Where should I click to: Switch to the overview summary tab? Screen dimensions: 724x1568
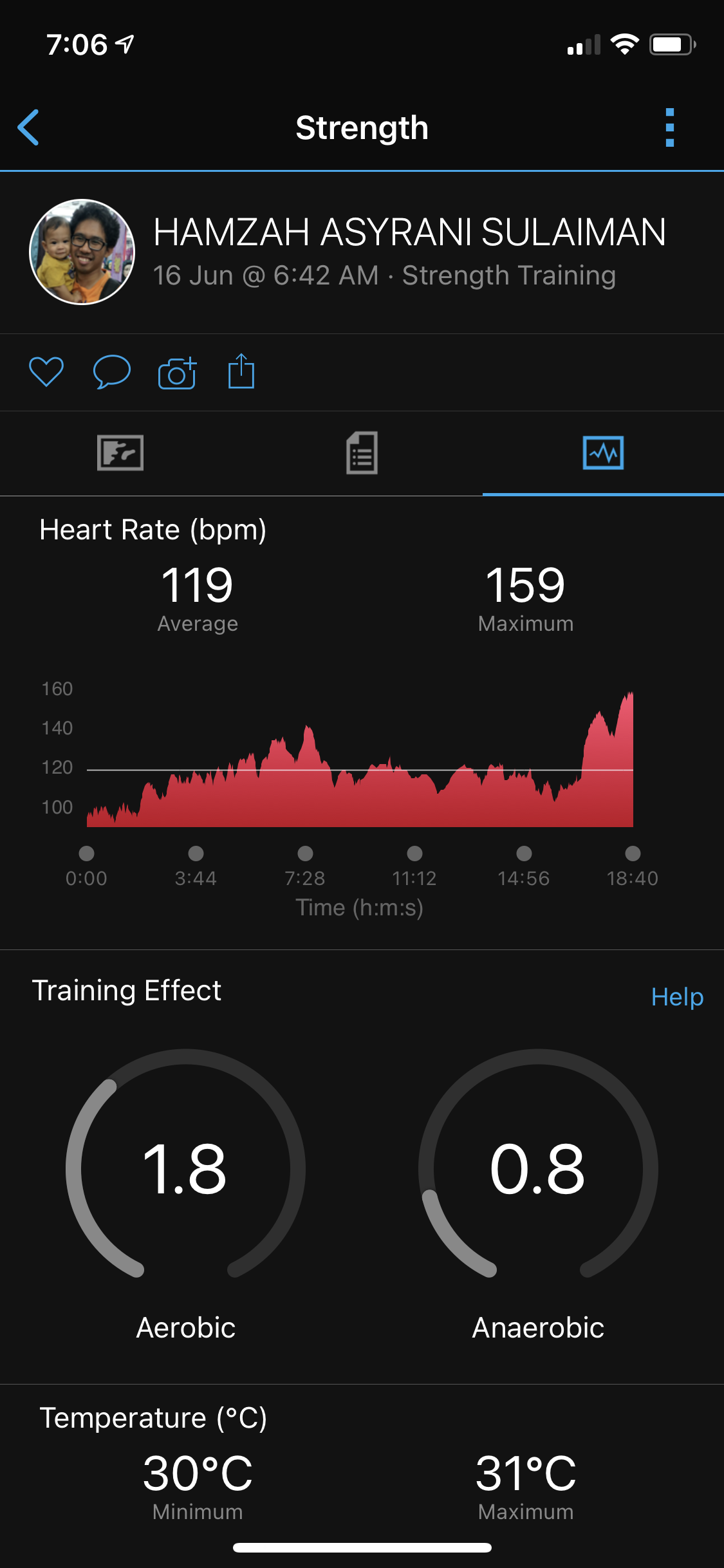(x=120, y=453)
